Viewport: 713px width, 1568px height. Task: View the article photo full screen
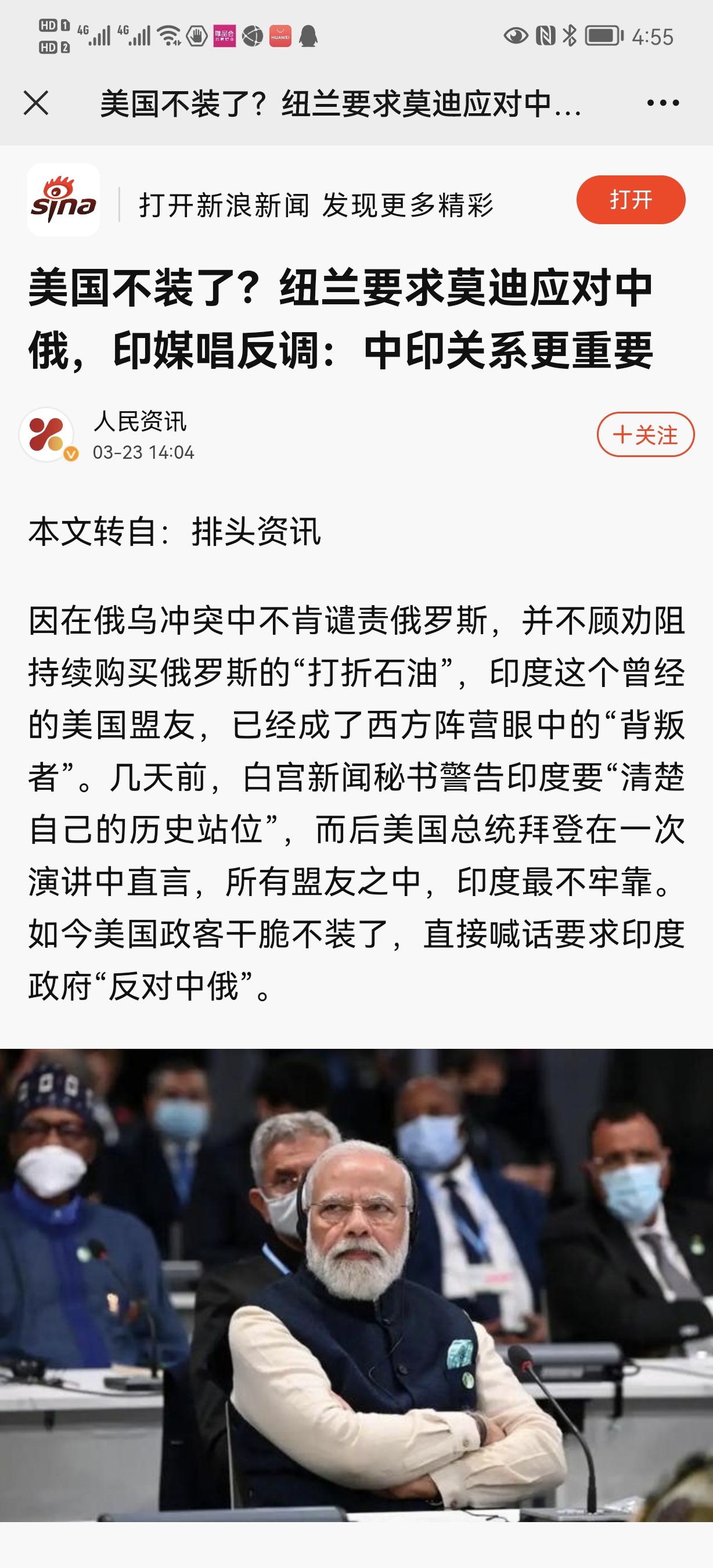[356, 1285]
